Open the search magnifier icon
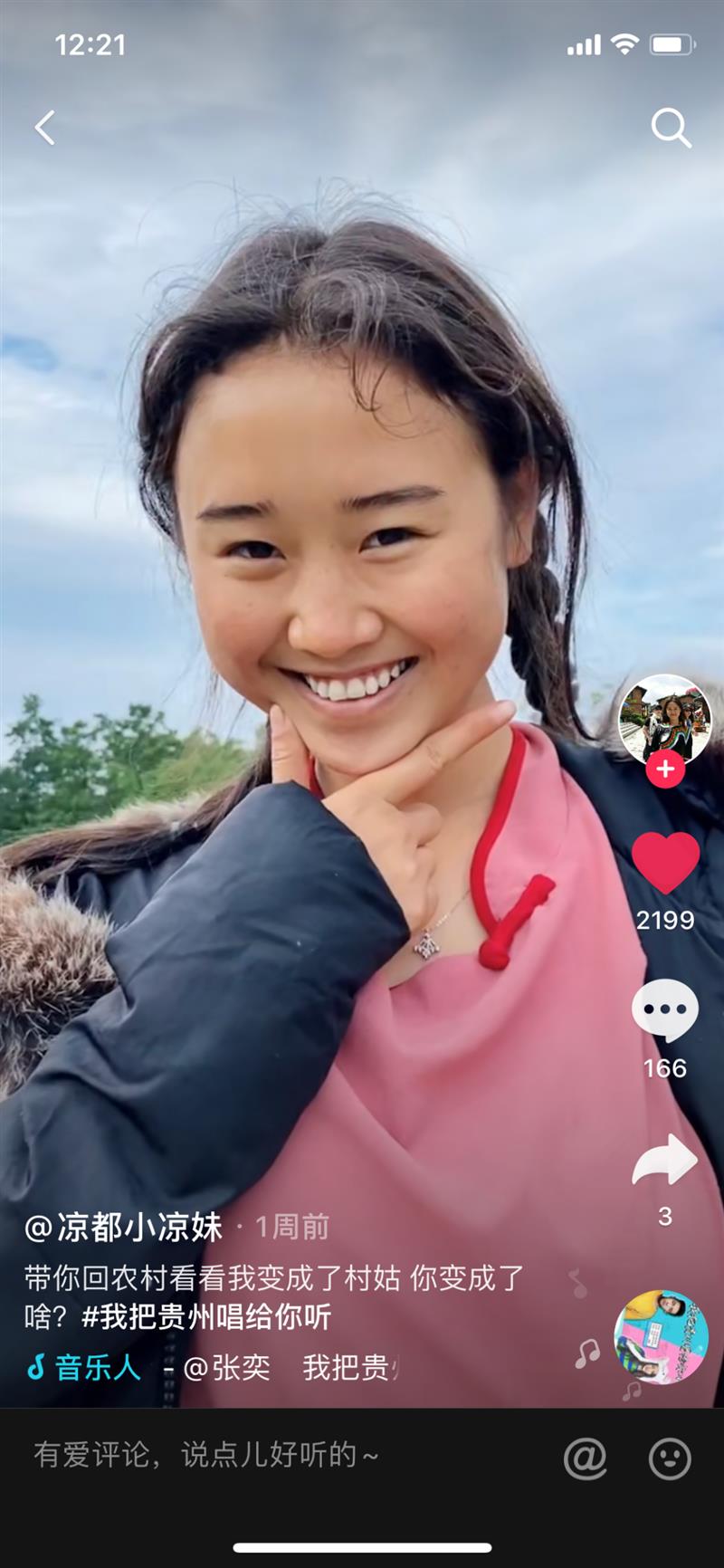Screen dimensions: 724x1568 [671, 128]
